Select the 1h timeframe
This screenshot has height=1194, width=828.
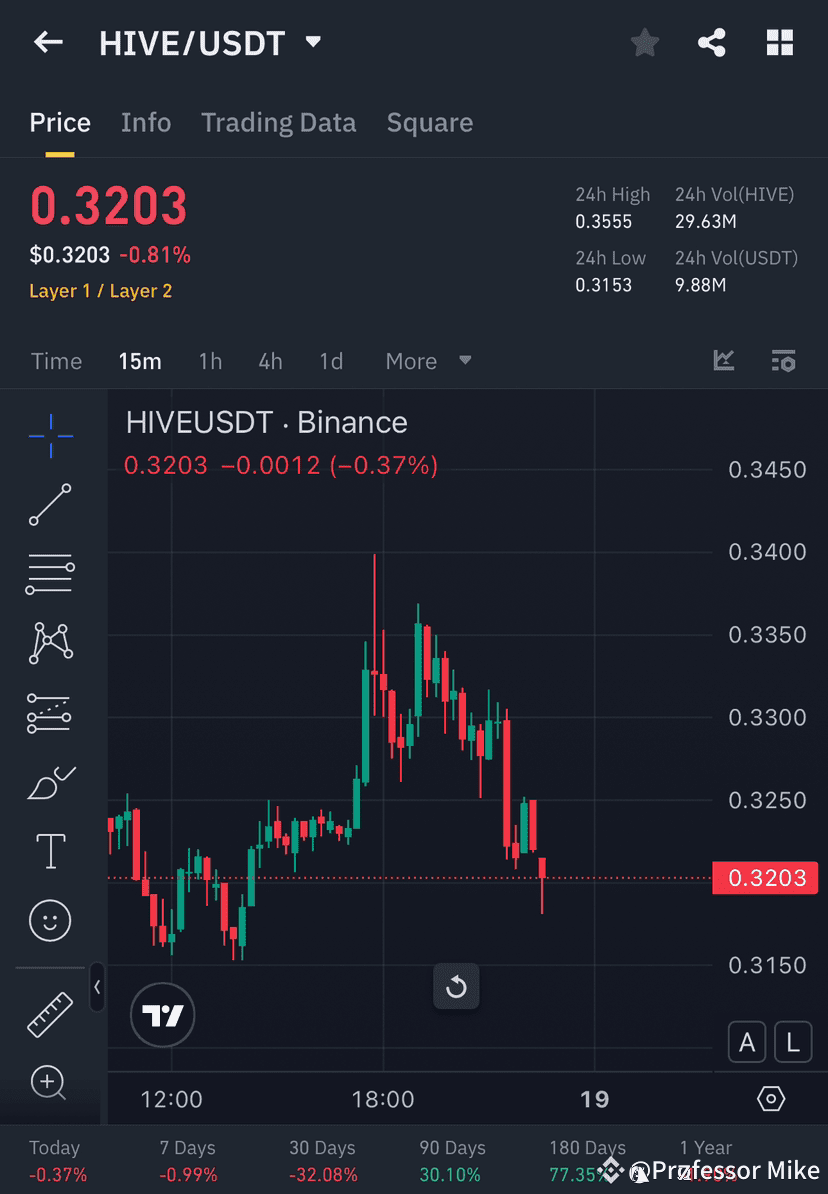210,361
